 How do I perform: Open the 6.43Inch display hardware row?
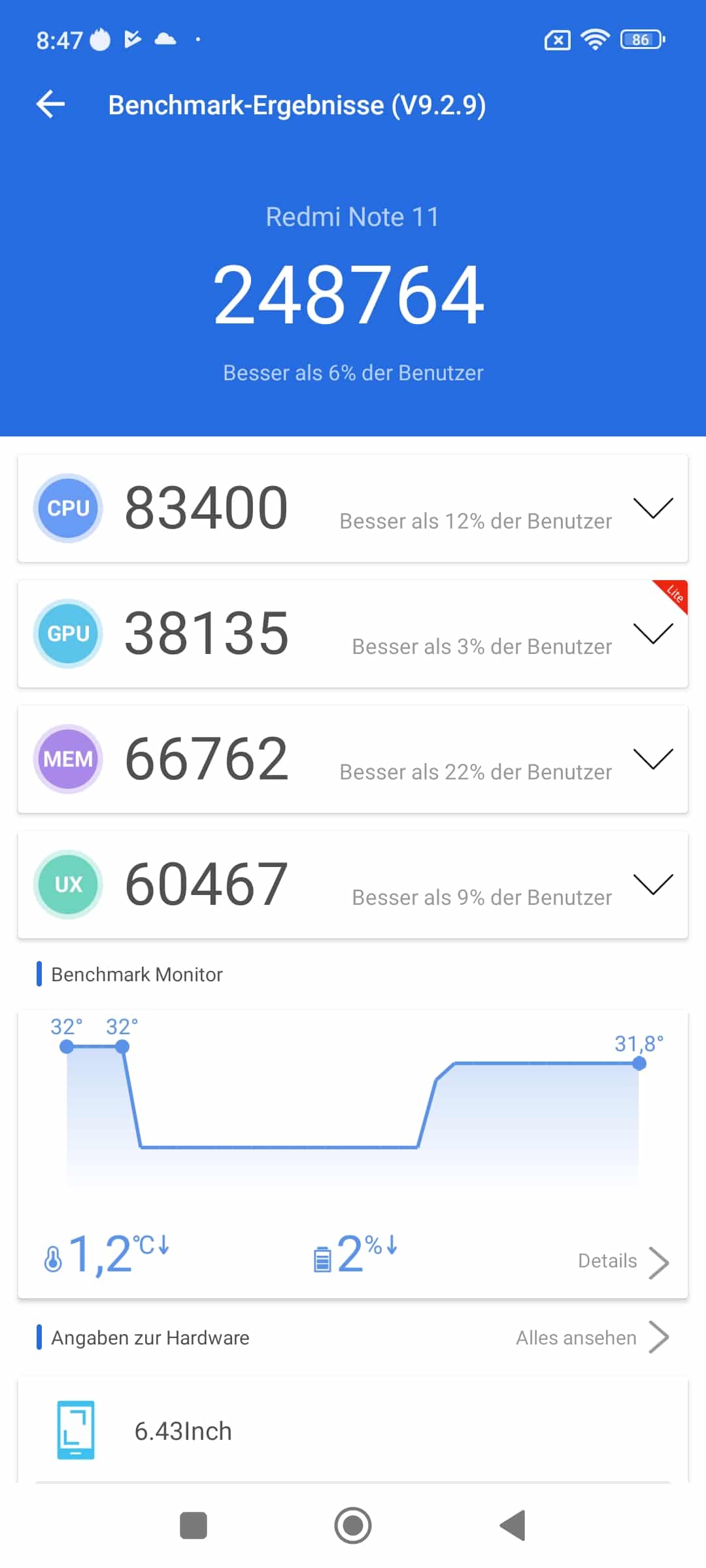click(353, 1431)
